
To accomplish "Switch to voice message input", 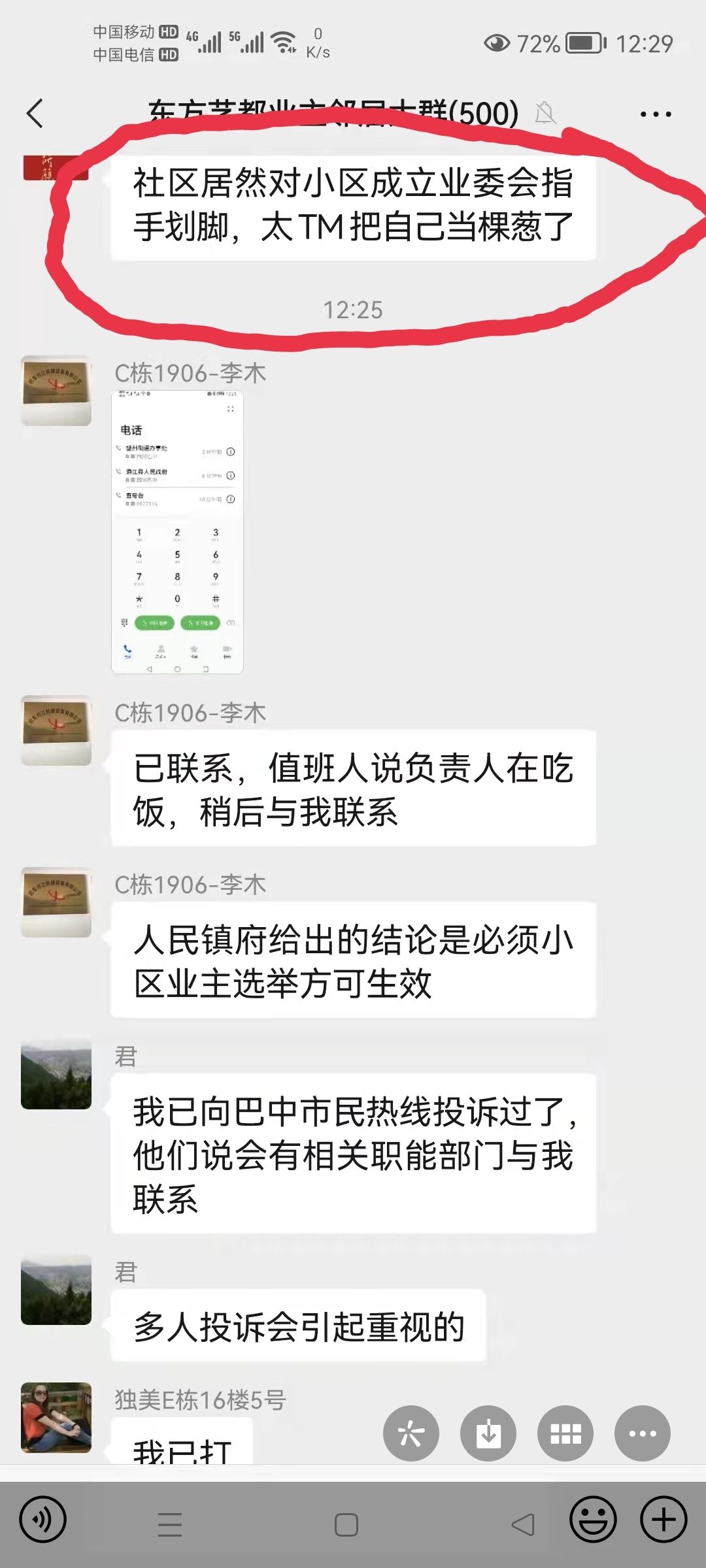I will click(42, 1520).
